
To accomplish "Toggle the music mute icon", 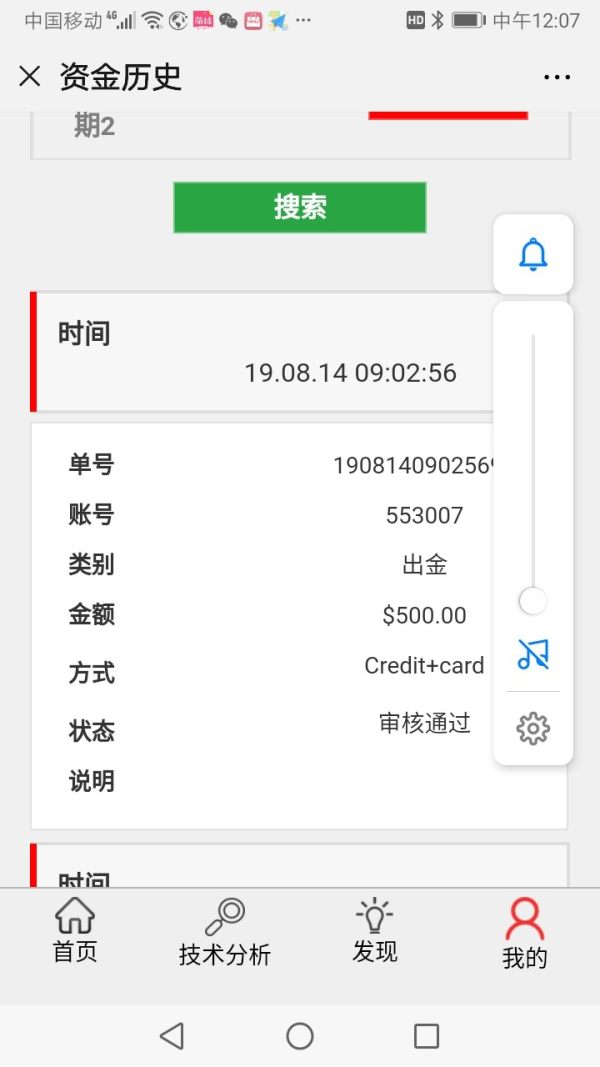I will 533,655.
